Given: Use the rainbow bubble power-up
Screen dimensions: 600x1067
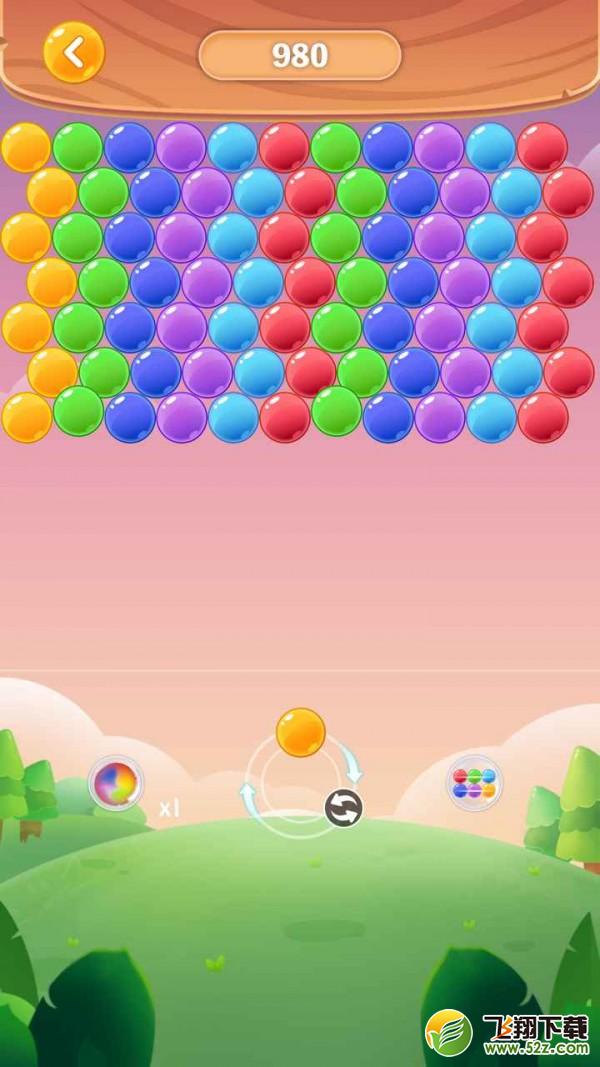Looking at the screenshot, I should pyautogui.click(x=116, y=783).
